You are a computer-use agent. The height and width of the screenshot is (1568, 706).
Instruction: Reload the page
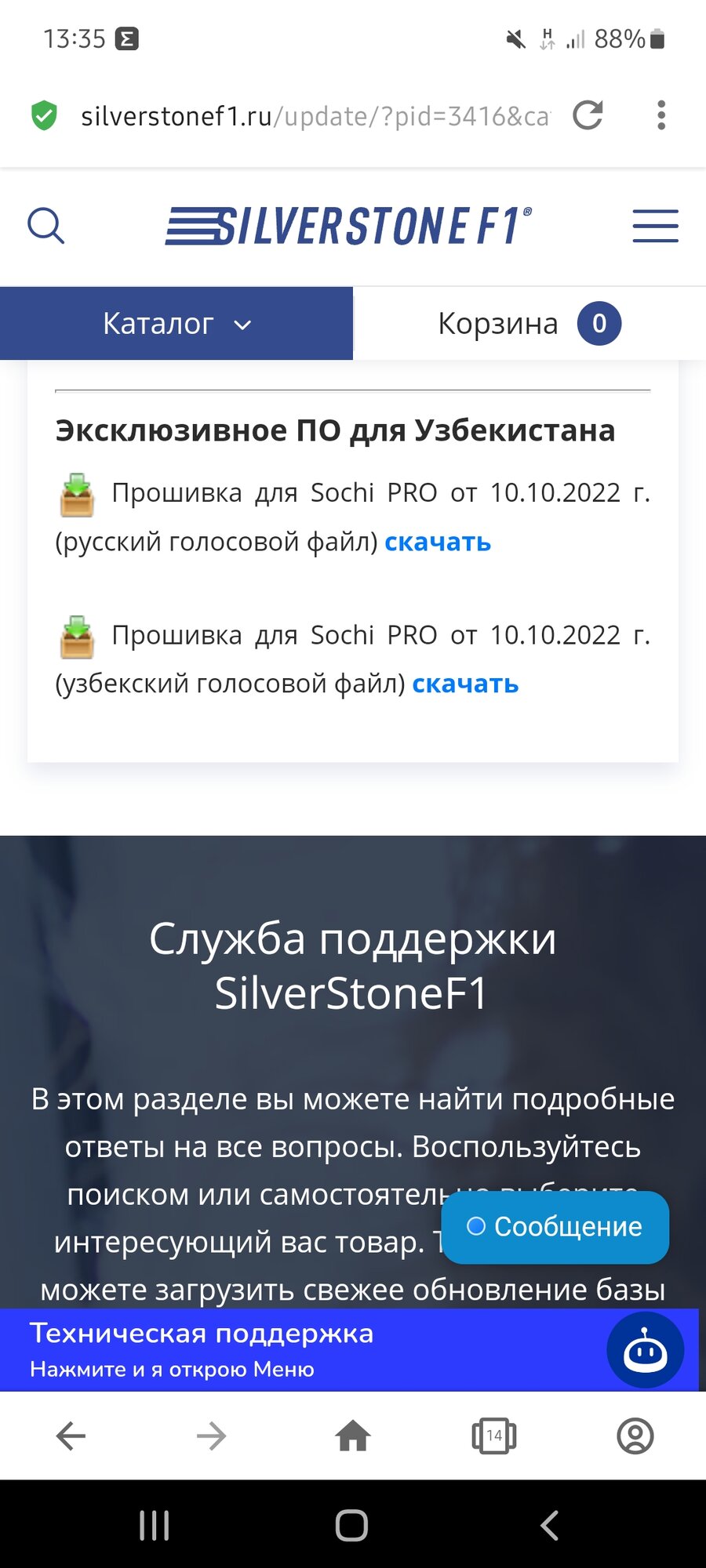[x=588, y=115]
